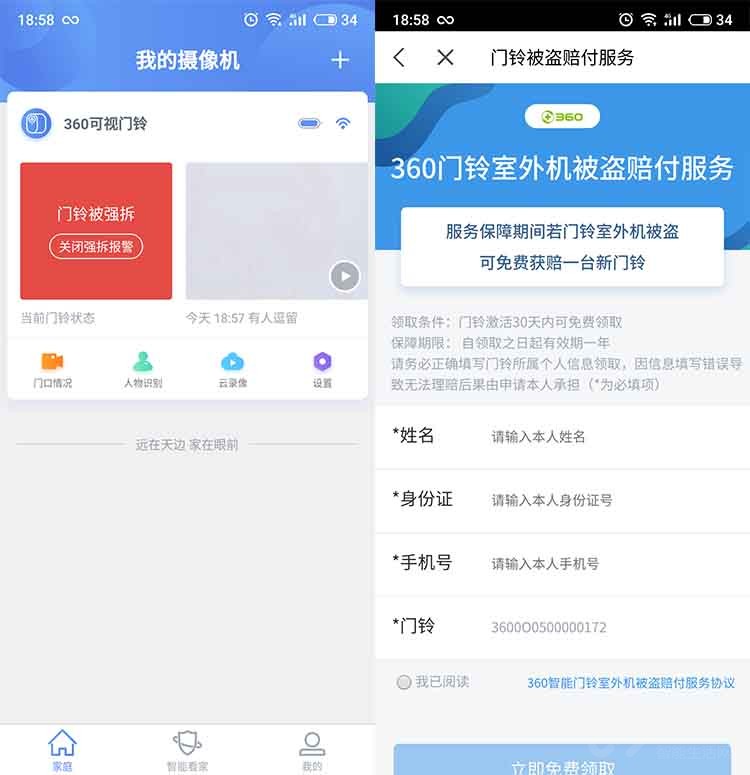Open the 360智能门铃室外机被盗赔付服务协议 link
Image resolution: width=750 pixels, height=775 pixels.
(x=630, y=683)
